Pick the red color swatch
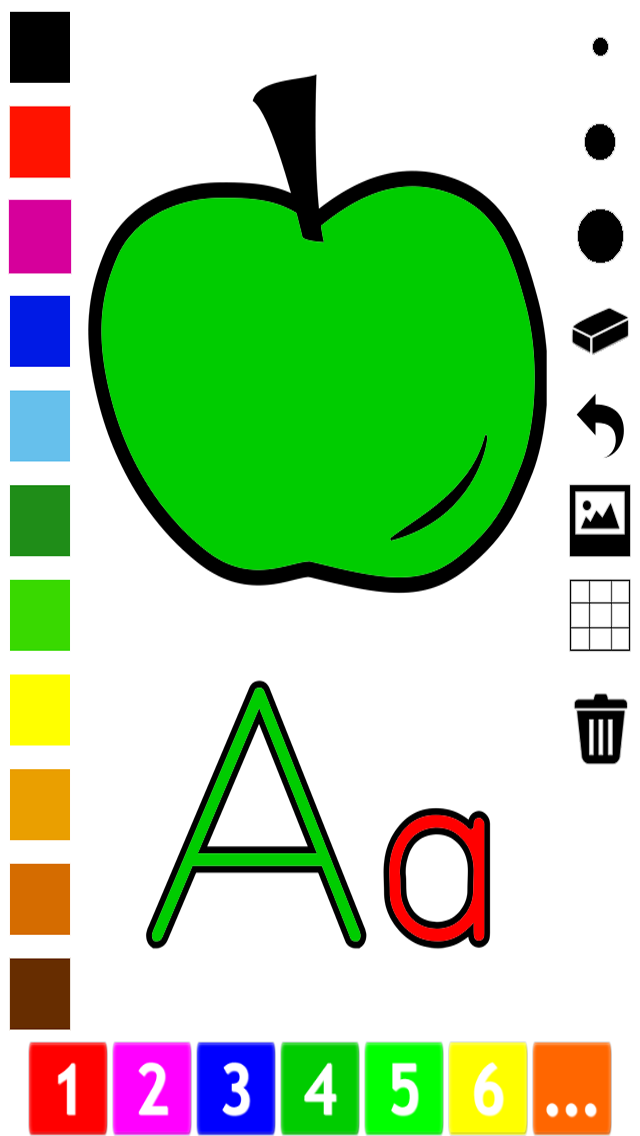The image size is (640, 1136). pyautogui.click(x=40, y=142)
